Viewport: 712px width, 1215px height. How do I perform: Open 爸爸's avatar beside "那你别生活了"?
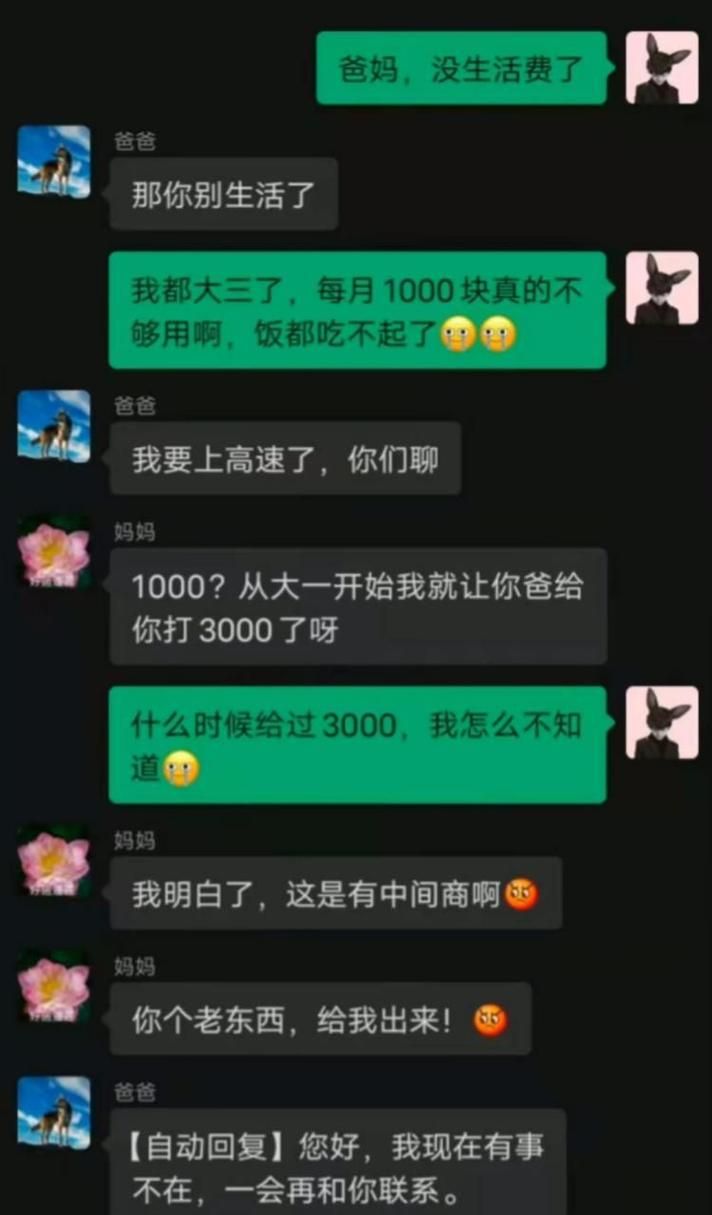pyautogui.click(x=54, y=161)
